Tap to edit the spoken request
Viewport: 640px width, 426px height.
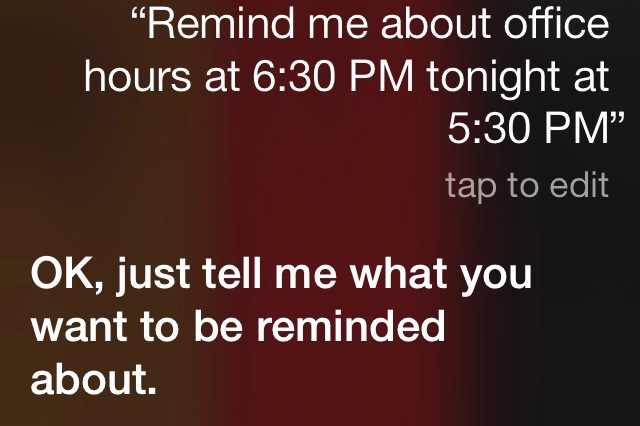click(x=526, y=186)
